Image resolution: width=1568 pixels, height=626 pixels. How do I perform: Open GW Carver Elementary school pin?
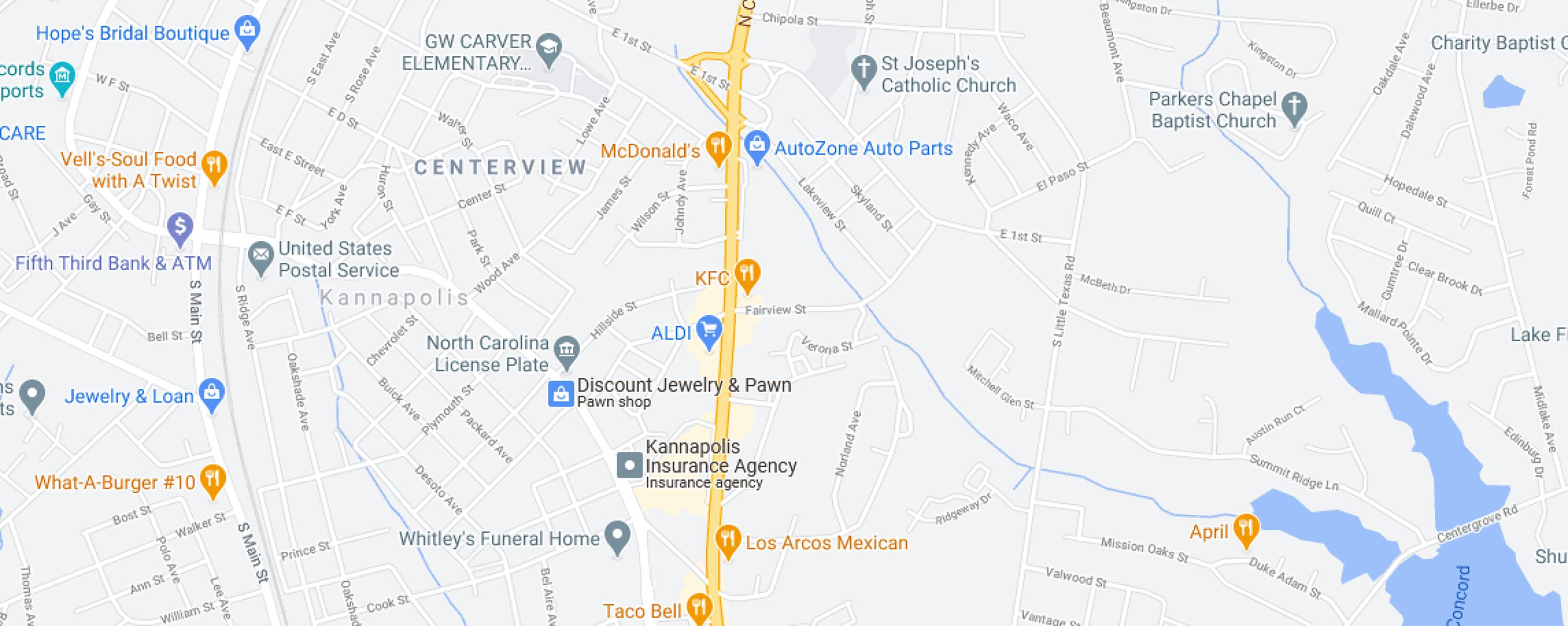click(550, 49)
